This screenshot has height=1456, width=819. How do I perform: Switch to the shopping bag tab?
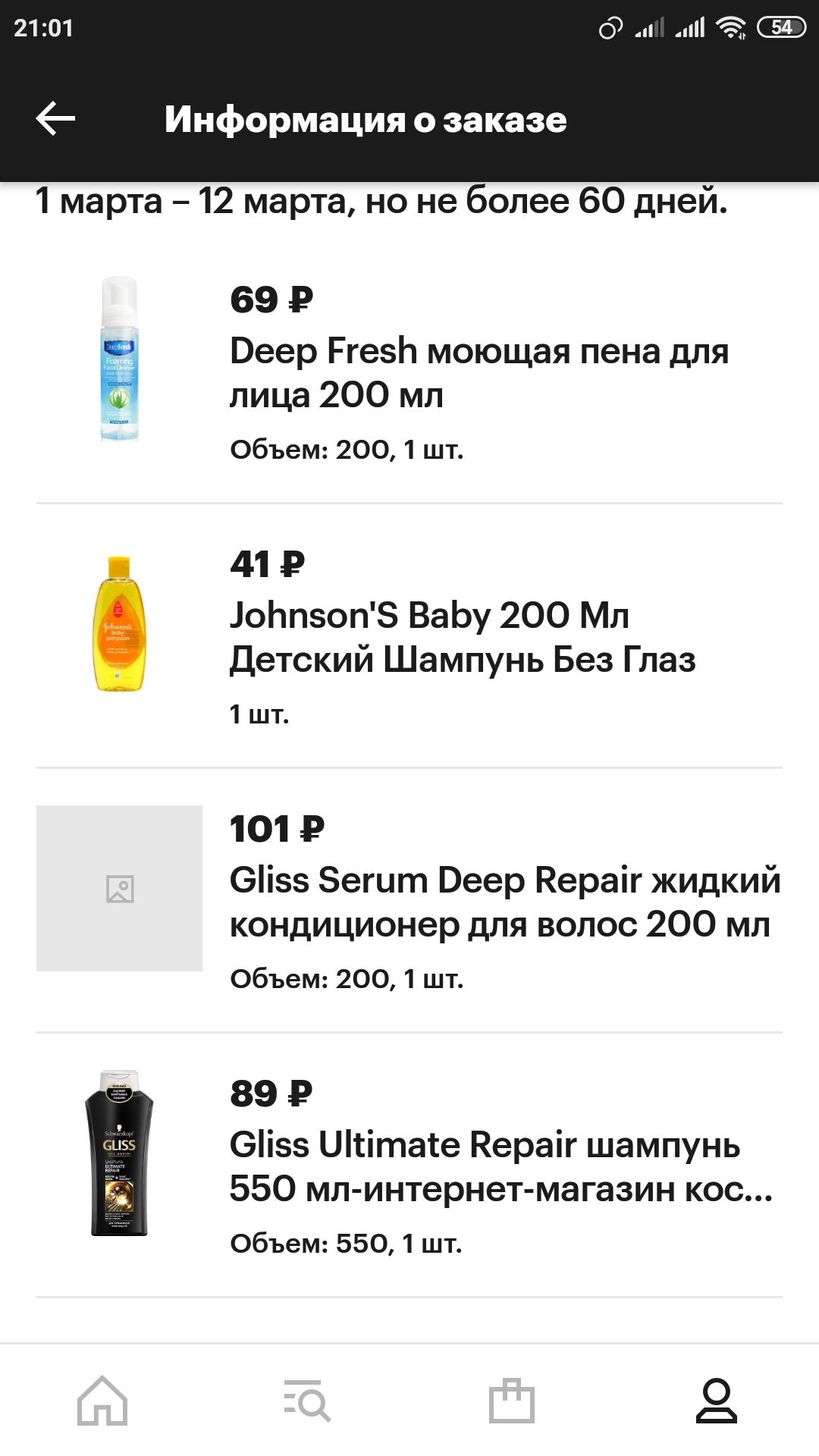(x=512, y=1401)
